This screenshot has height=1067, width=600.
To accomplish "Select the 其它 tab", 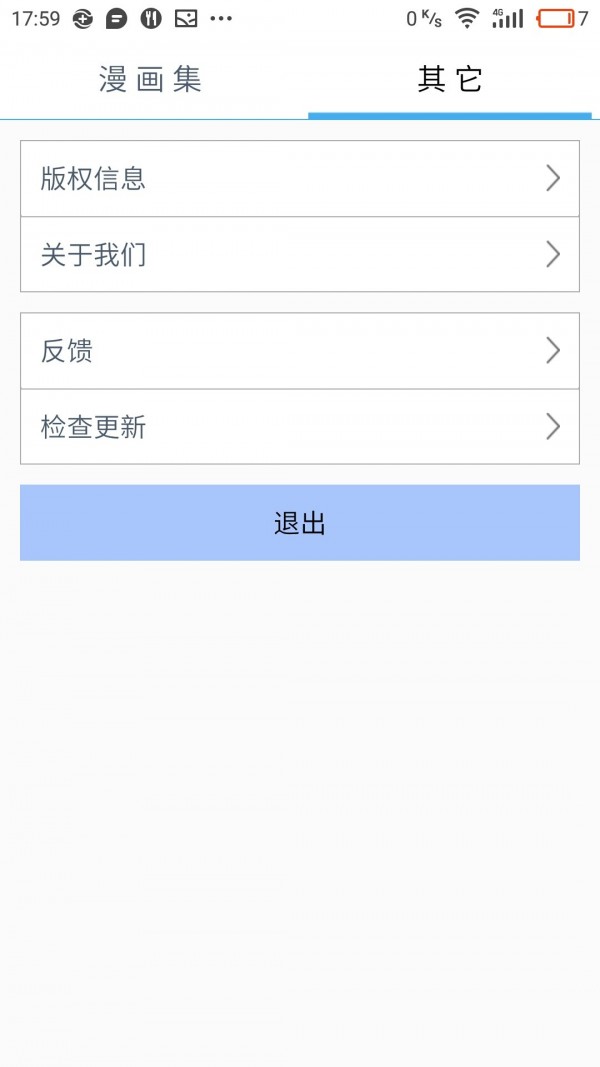I will pos(450,80).
